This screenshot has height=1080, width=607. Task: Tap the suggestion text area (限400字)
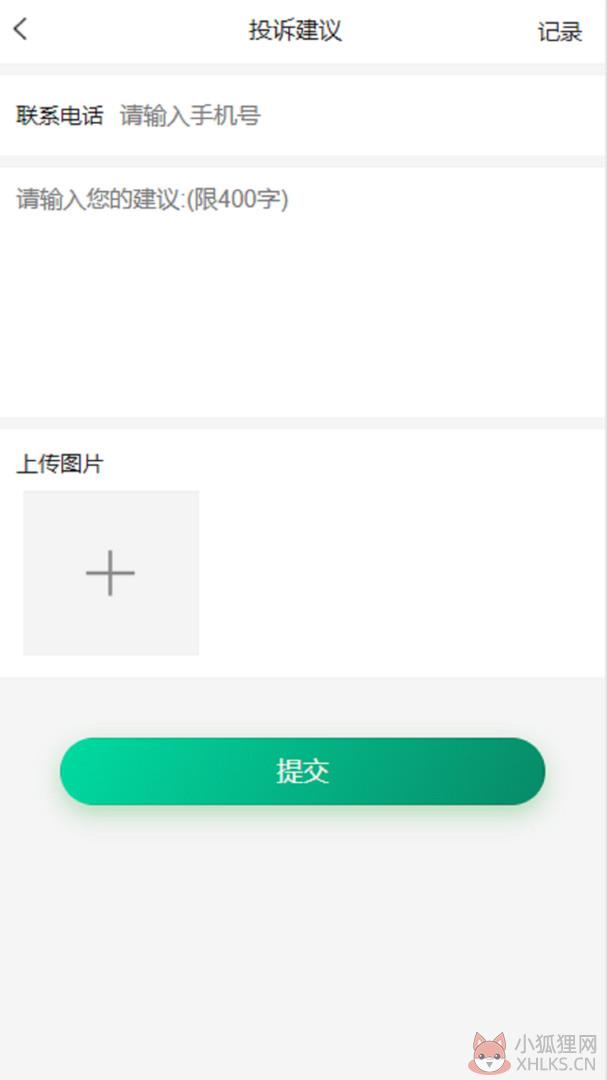pyautogui.click(x=303, y=291)
